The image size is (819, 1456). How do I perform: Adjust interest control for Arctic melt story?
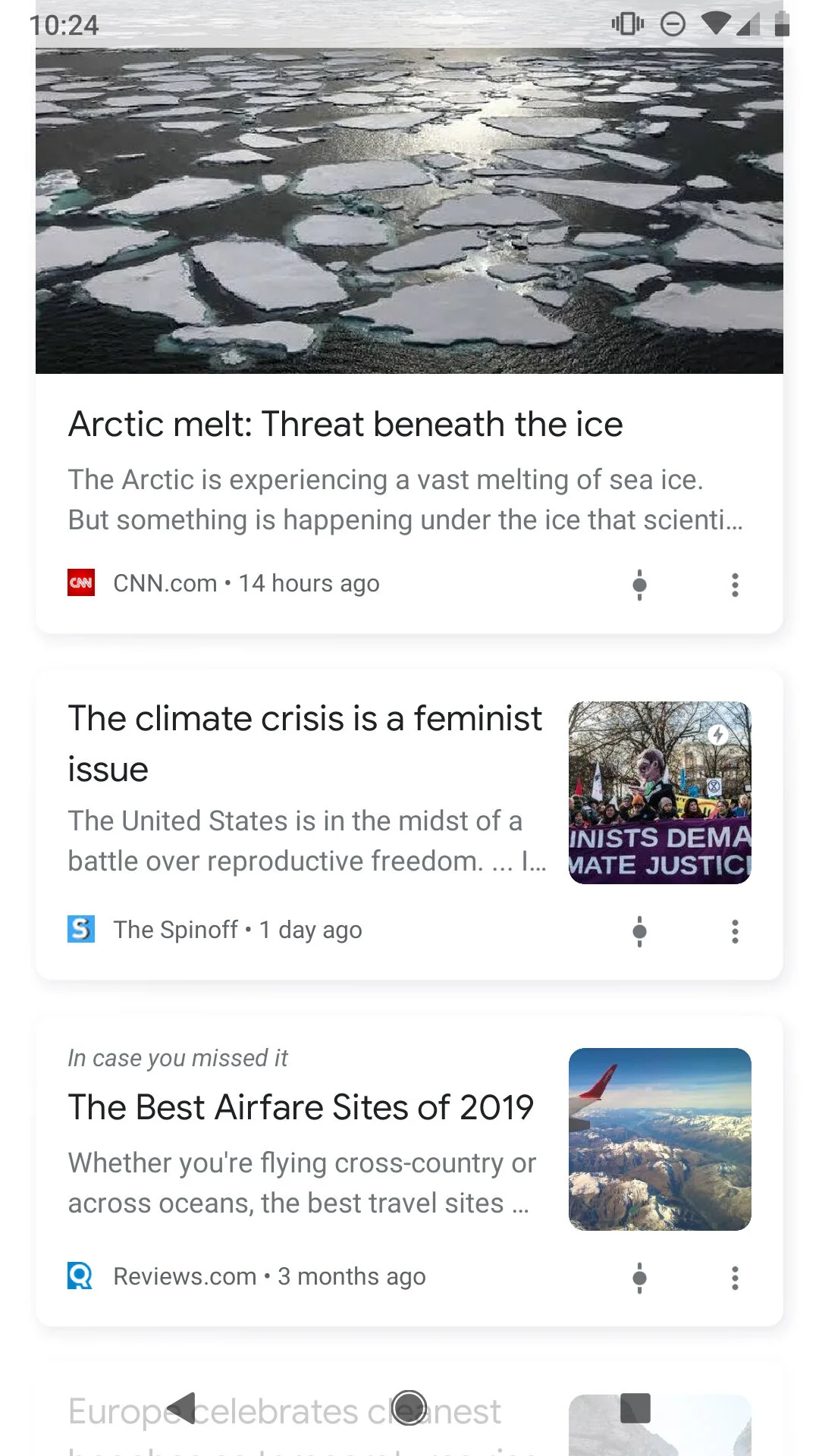click(639, 585)
